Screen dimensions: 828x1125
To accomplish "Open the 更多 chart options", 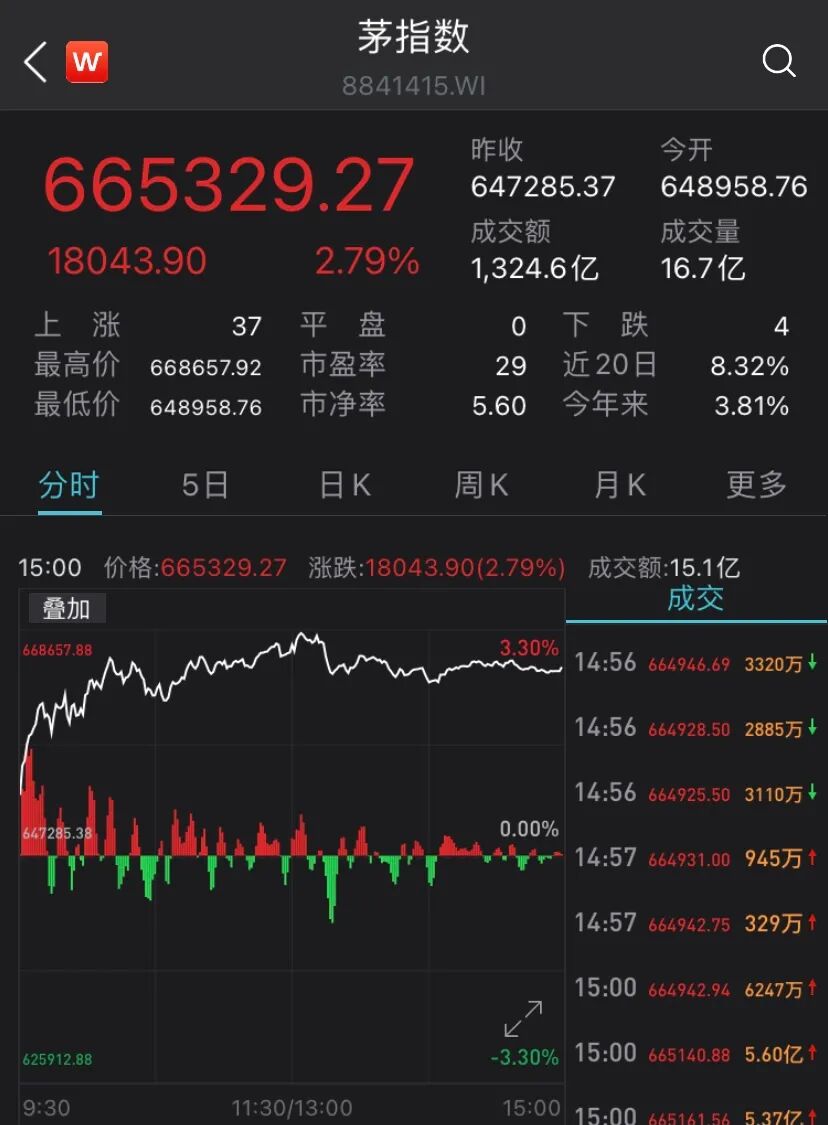I will [756, 486].
